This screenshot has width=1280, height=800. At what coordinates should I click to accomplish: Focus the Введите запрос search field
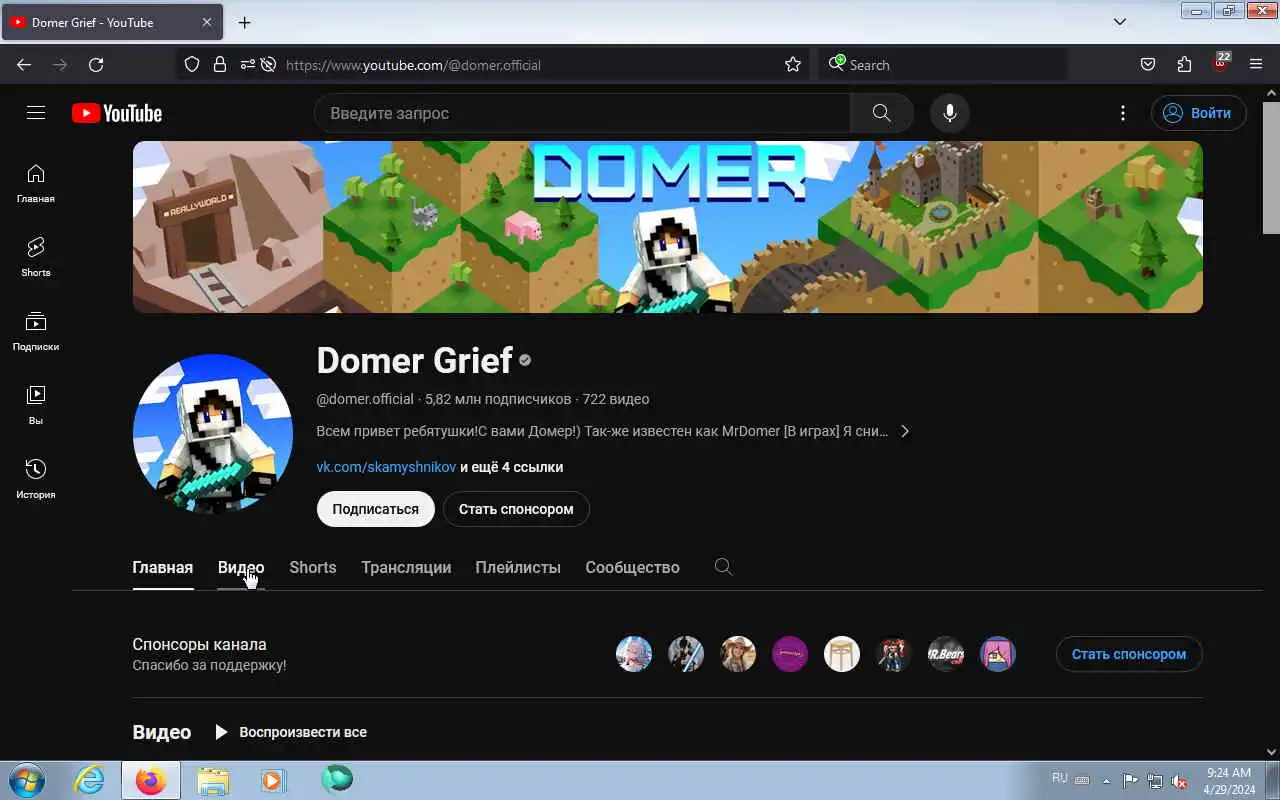580,113
